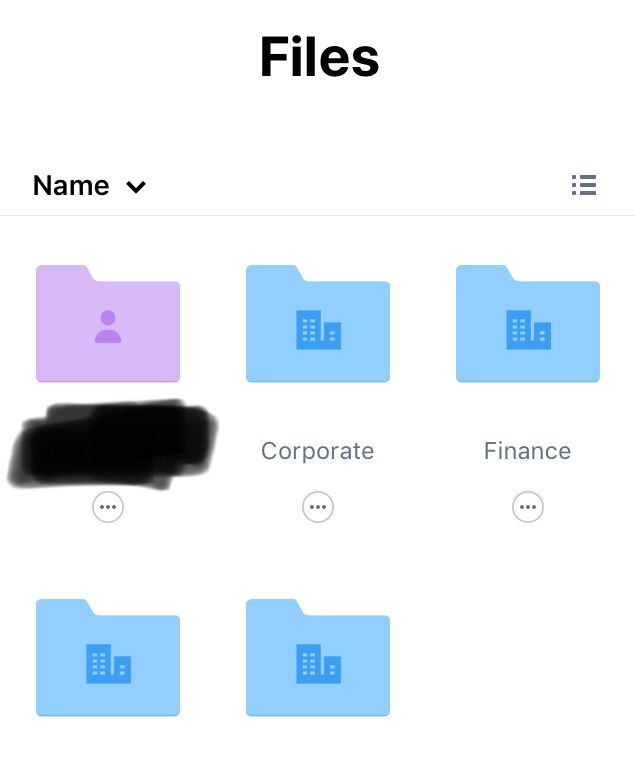Open more options for Corporate folder

tap(318, 507)
